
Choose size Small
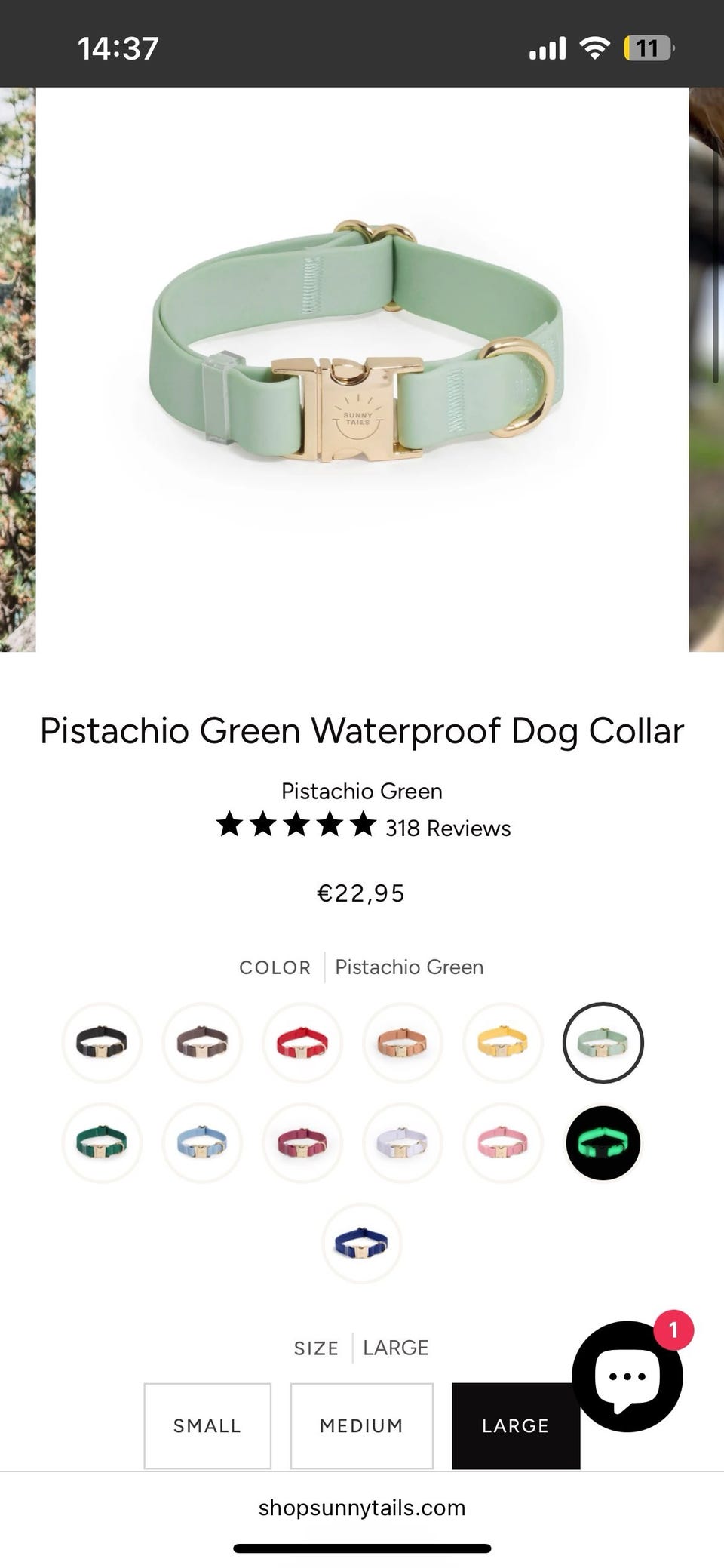(207, 1425)
